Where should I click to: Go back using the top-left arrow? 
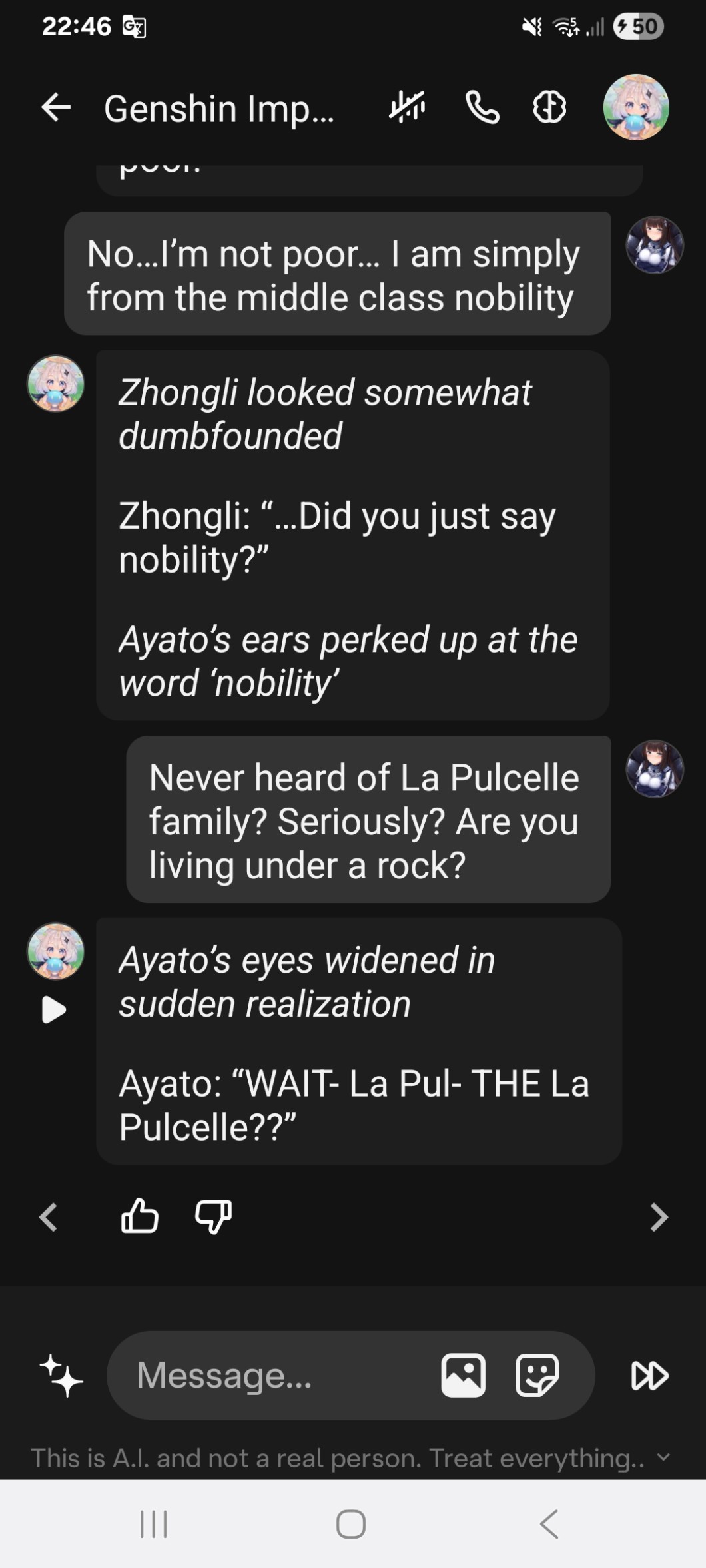pyautogui.click(x=56, y=107)
